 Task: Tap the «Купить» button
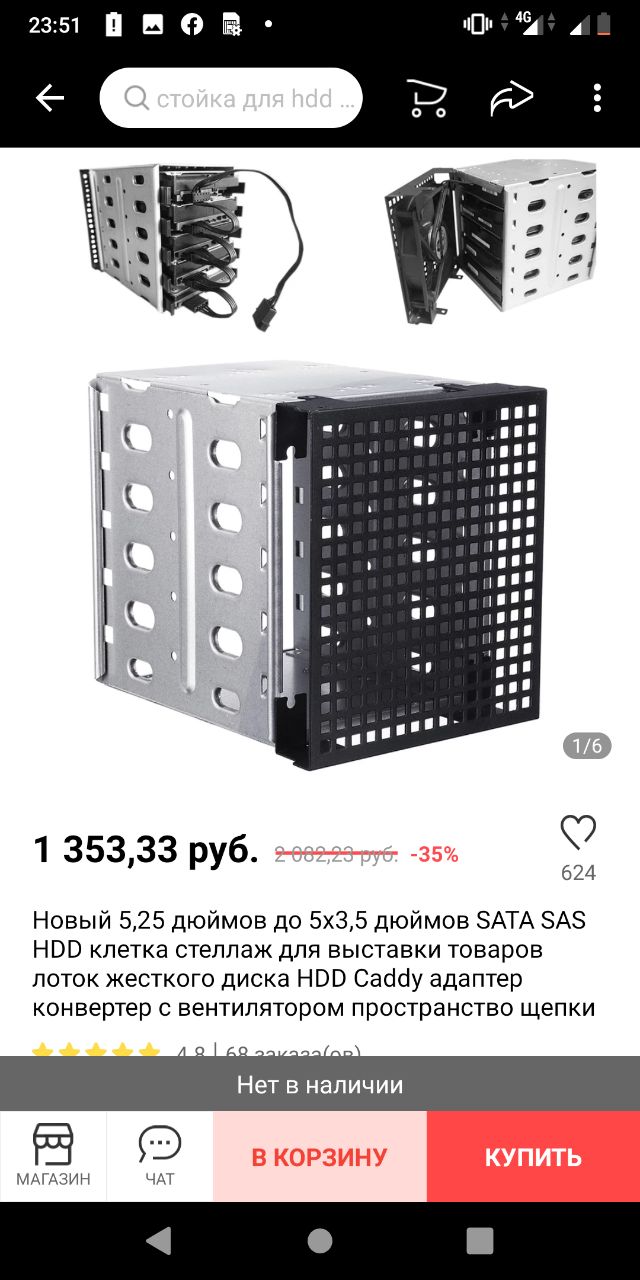[533, 1157]
